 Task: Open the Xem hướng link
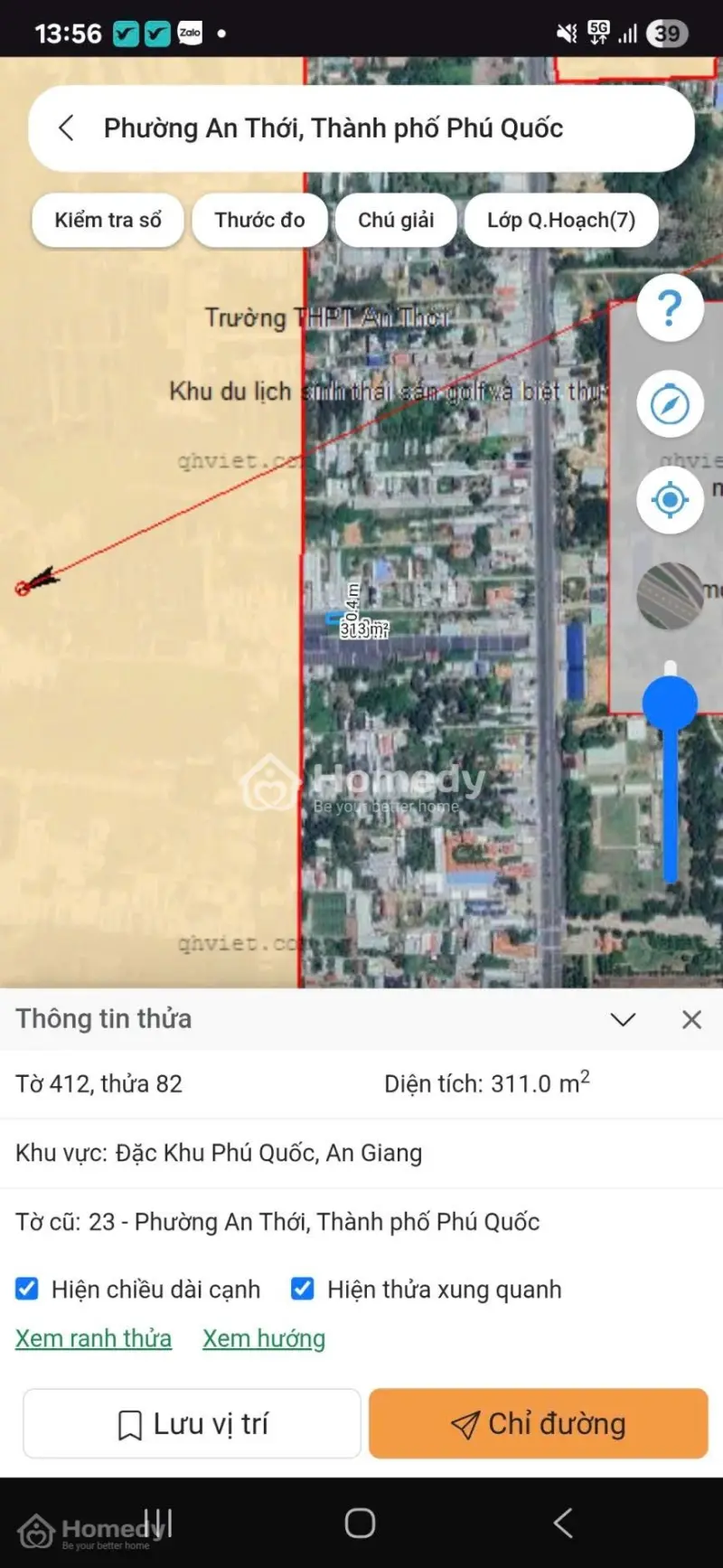(263, 1338)
